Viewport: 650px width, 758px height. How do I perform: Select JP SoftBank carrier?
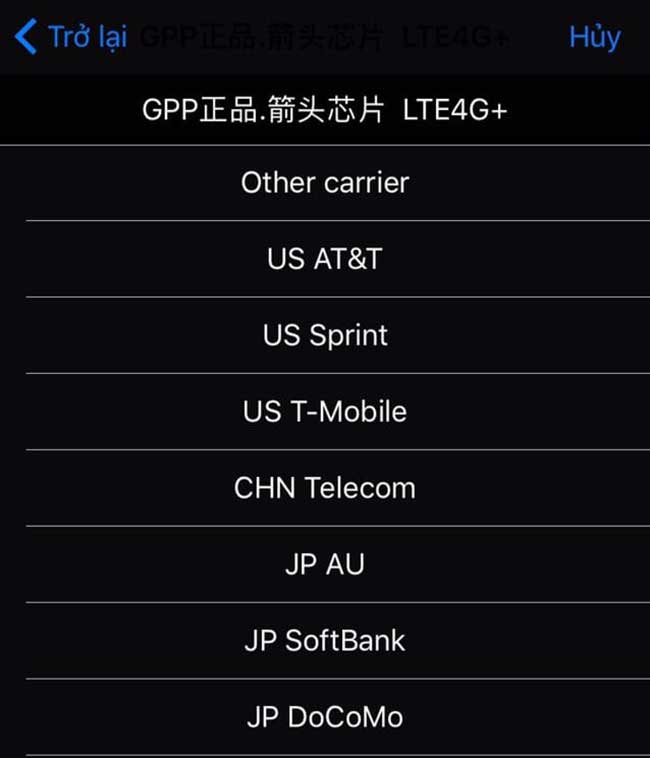coord(325,640)
